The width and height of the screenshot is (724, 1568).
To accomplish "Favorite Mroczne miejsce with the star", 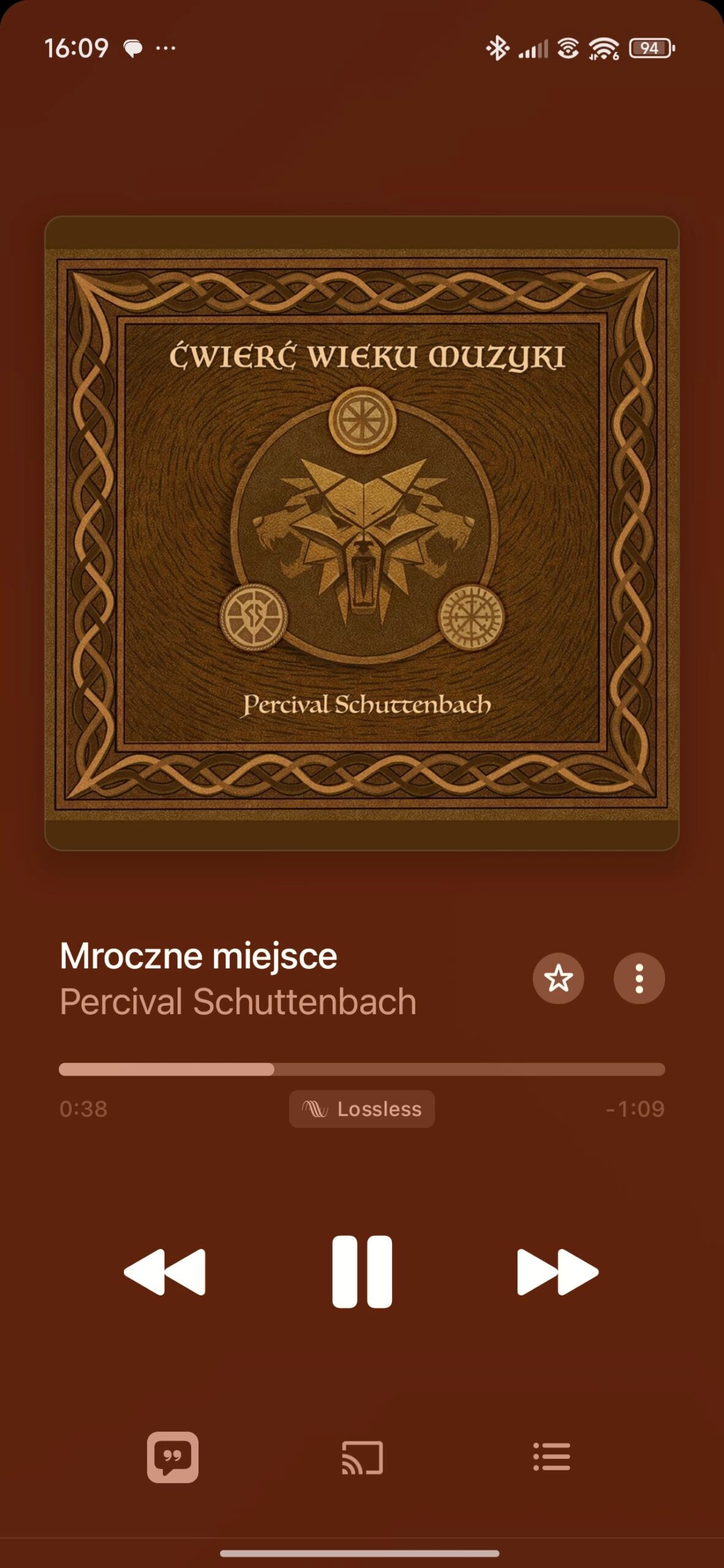I will [558, 978].
